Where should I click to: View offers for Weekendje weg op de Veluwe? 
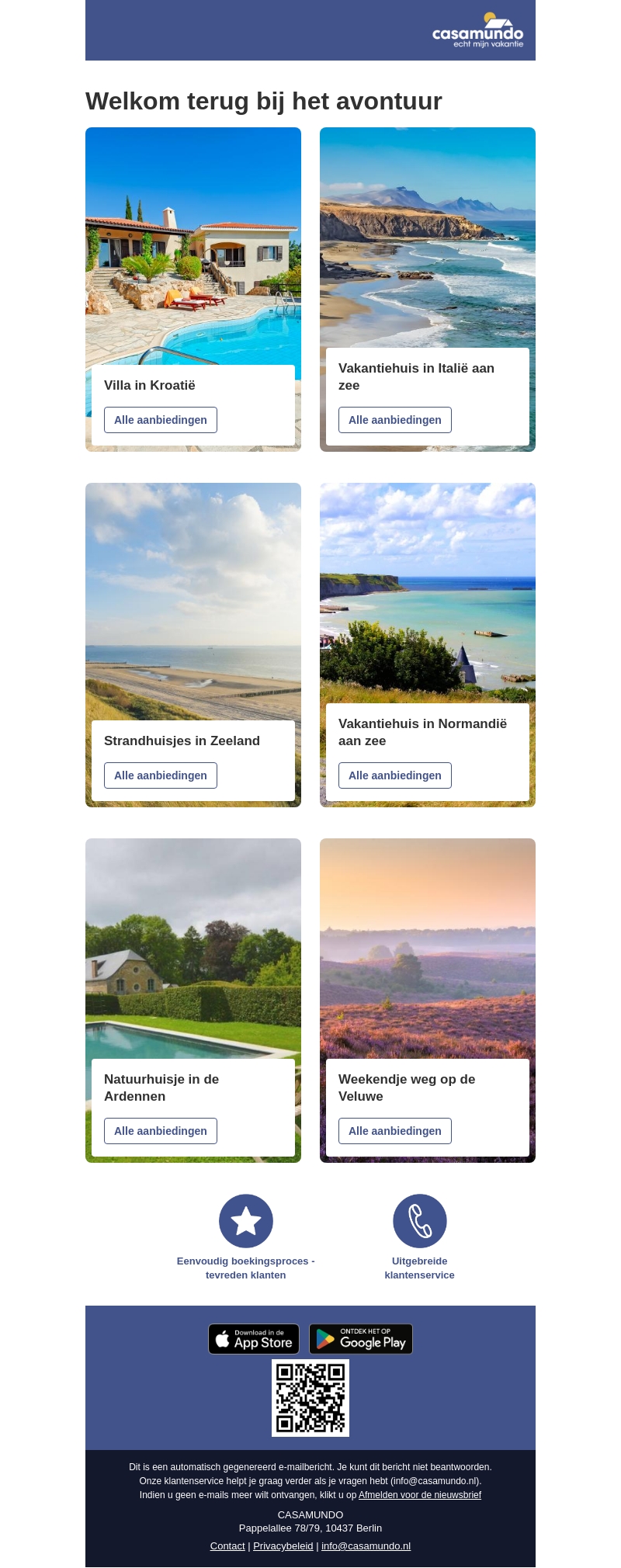[x=395, y=1131]
